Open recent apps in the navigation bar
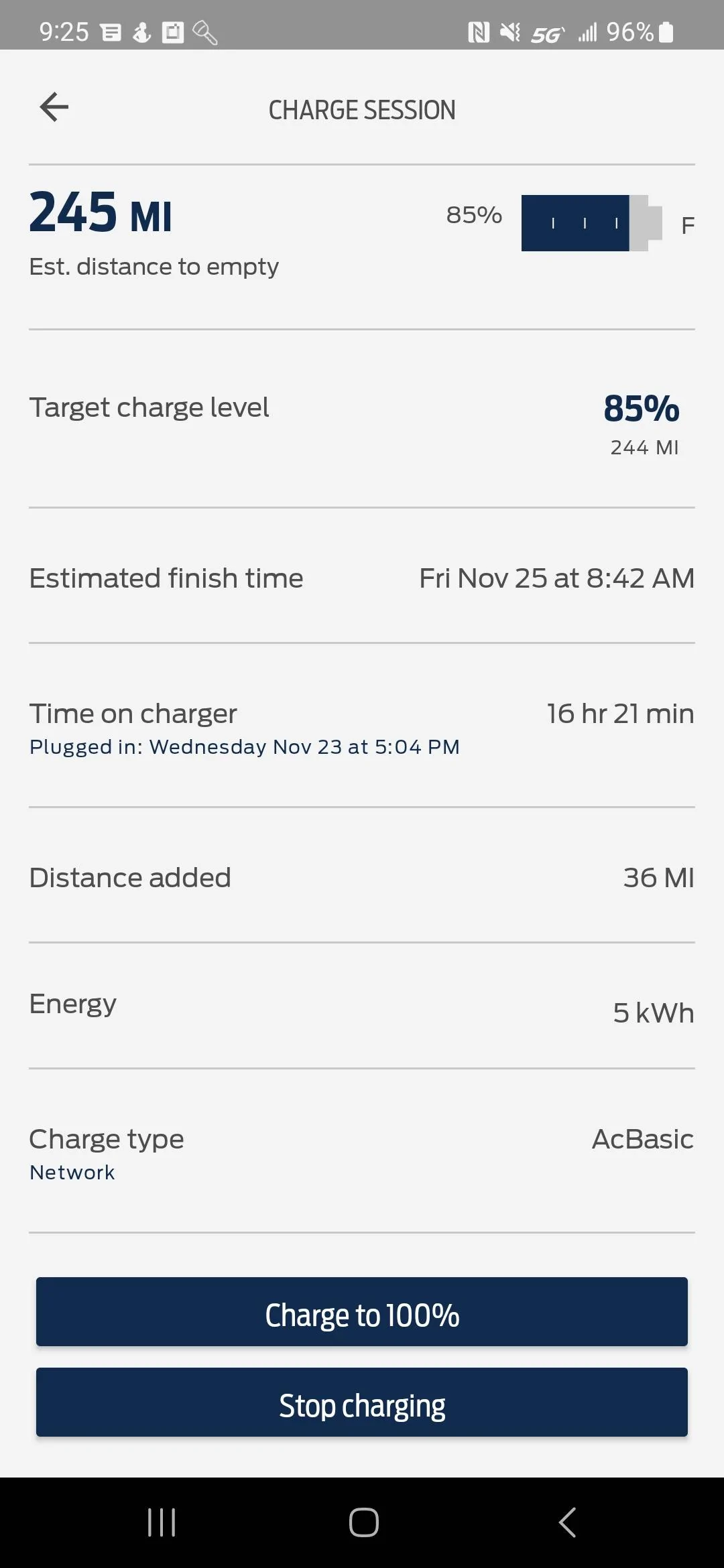 point(162,1522)
